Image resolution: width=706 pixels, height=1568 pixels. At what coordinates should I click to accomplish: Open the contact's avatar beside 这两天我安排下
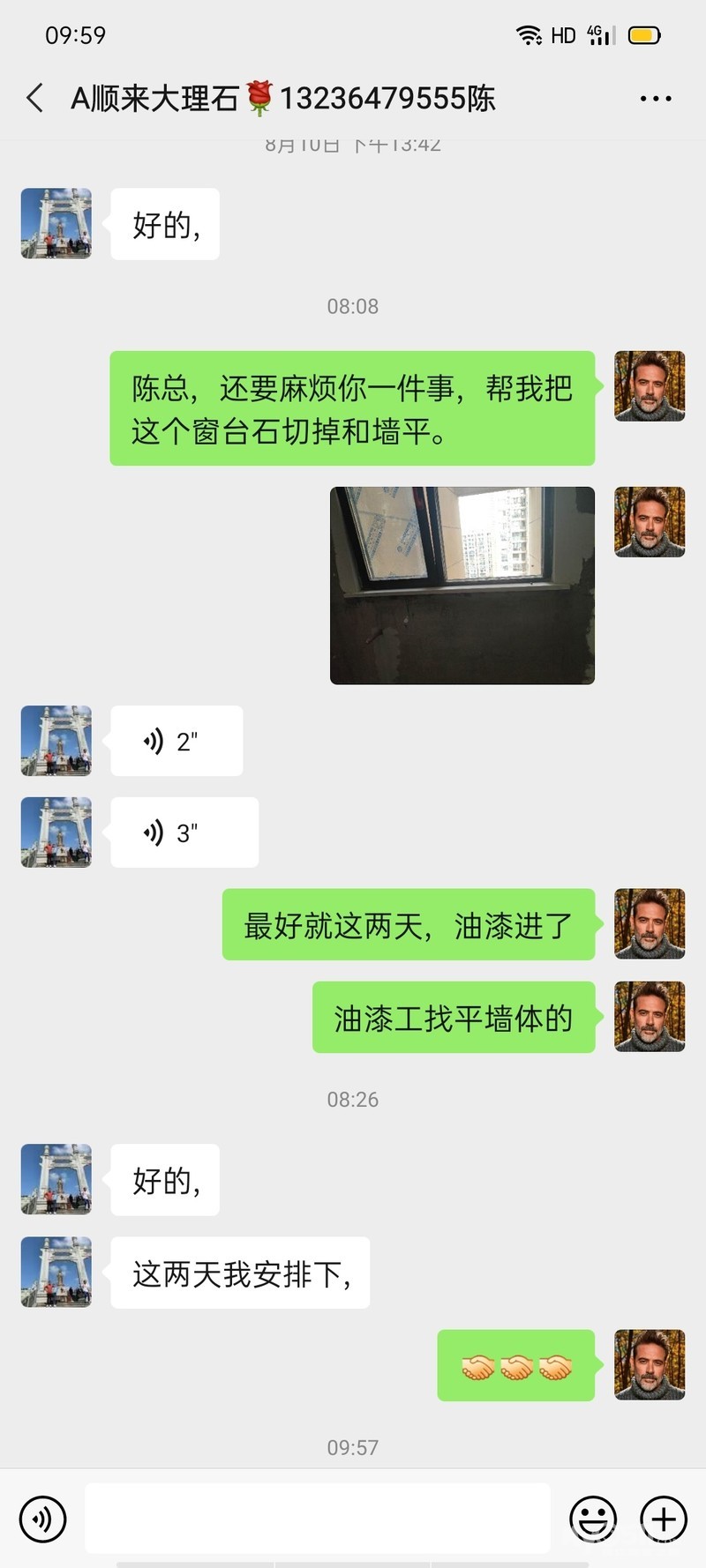(x=56, y=1272)
